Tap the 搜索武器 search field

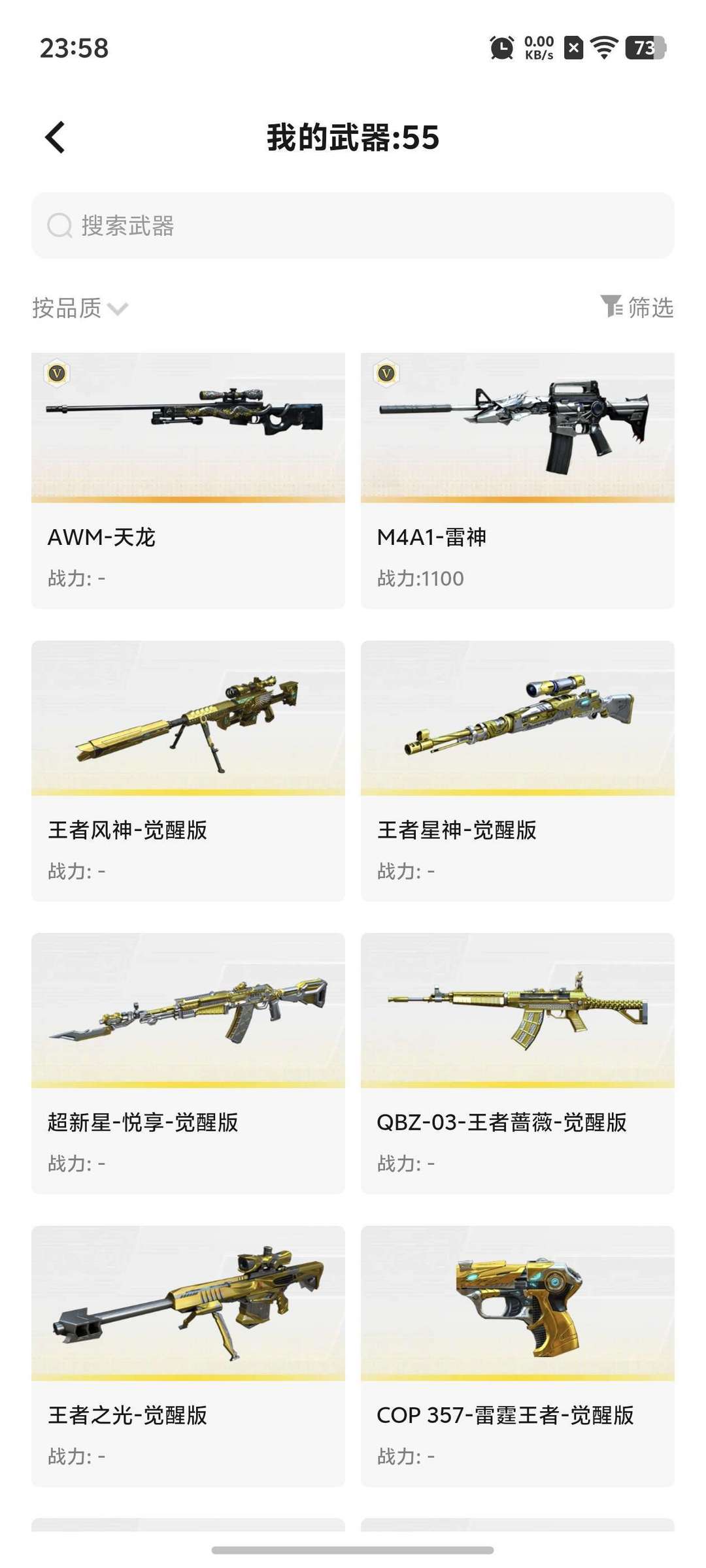point(353,225)
